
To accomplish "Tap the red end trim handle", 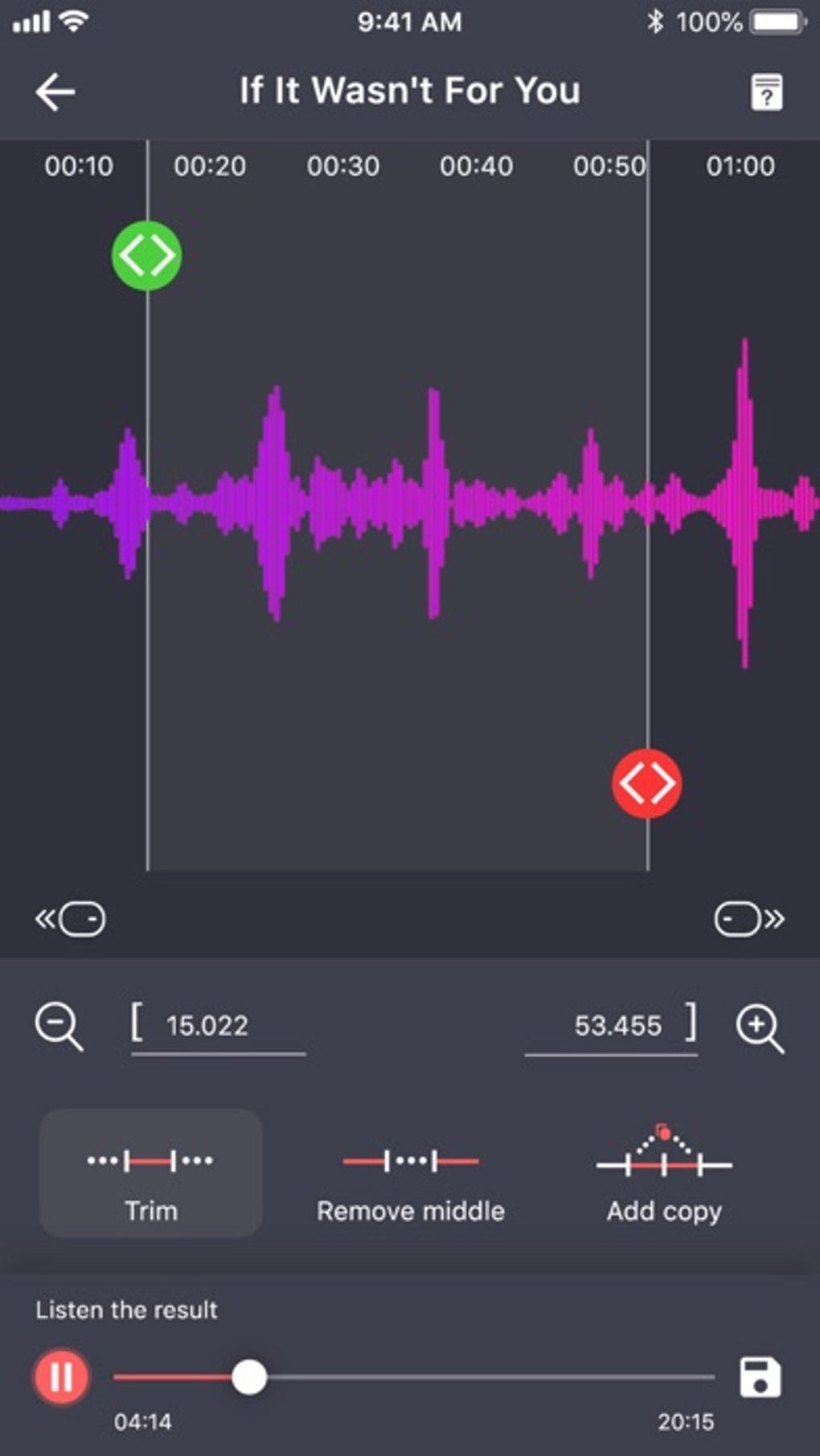I will [x=647, y=783].
